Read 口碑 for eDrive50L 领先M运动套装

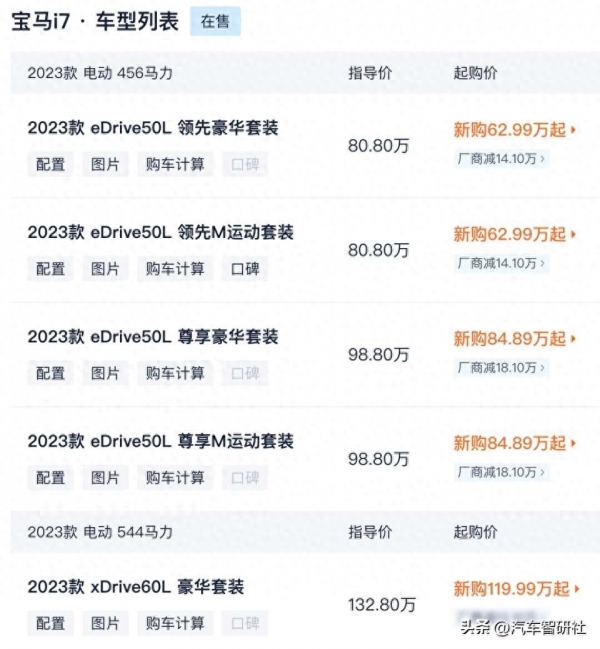(x=245, y=268)
